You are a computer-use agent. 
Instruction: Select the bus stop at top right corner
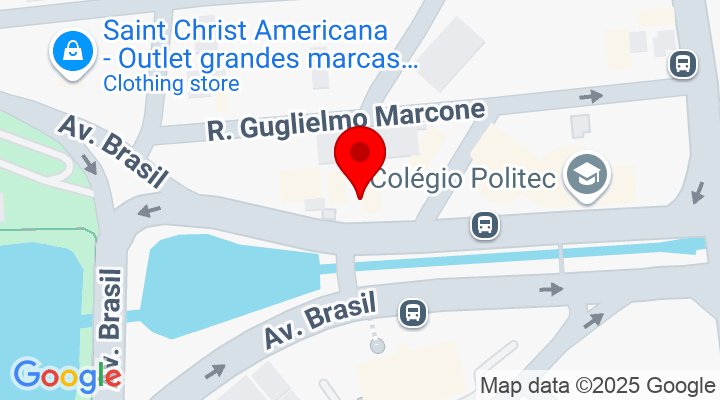pyautogui.click(x=683, y=63)
